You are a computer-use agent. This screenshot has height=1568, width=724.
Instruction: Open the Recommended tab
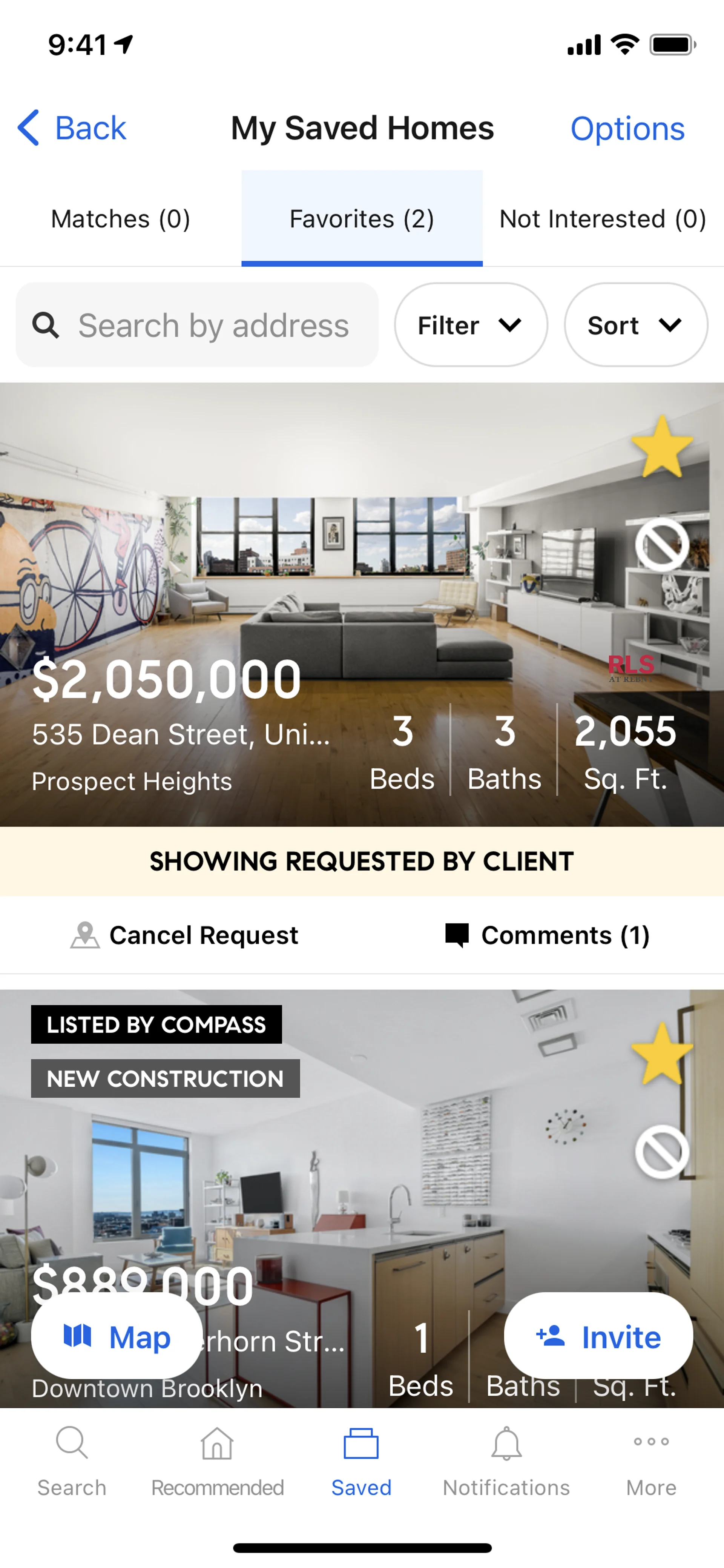pyautogui.click(x=217, y=1461)
